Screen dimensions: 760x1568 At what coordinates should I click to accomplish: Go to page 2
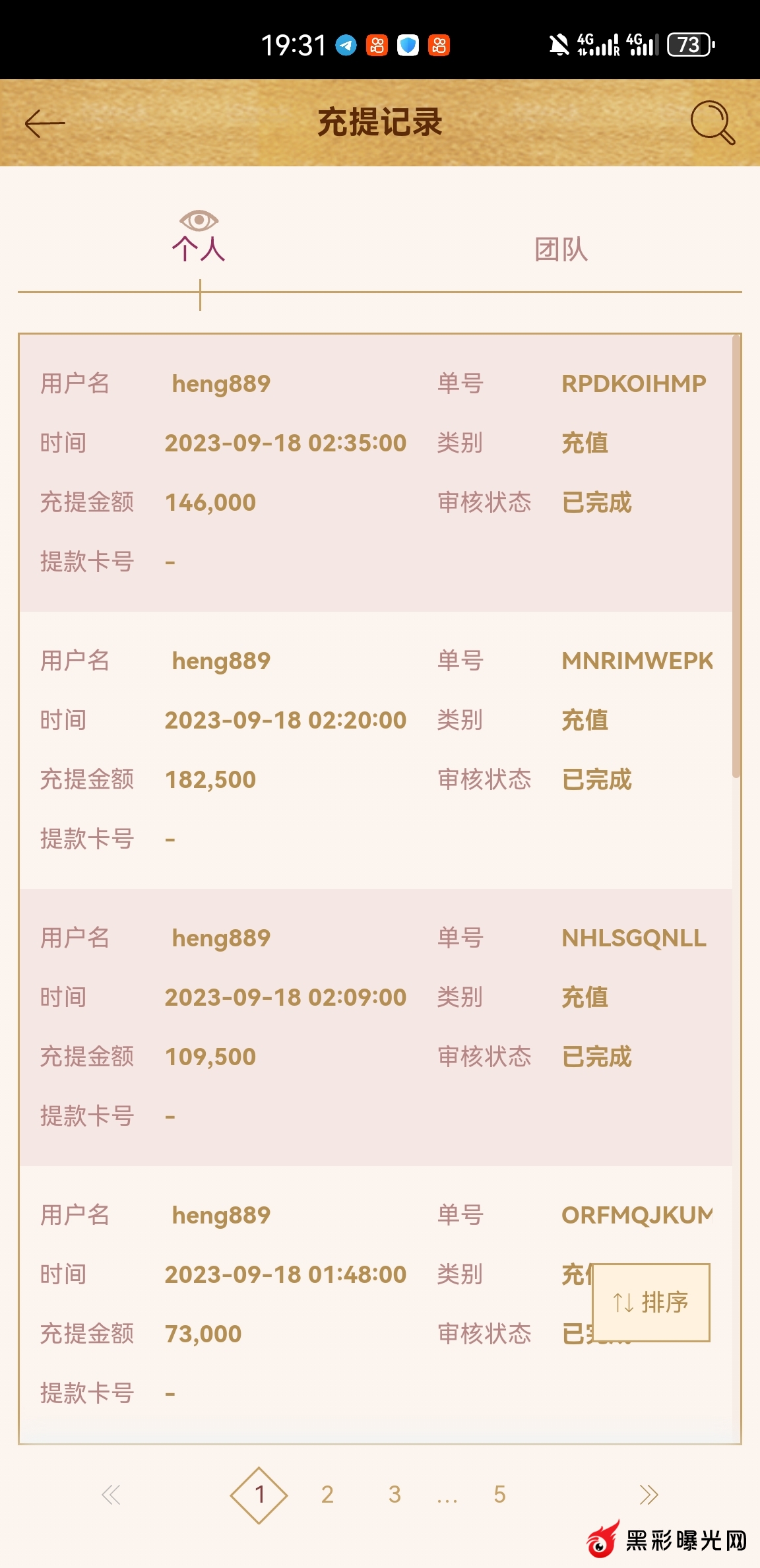[327, 1494]
